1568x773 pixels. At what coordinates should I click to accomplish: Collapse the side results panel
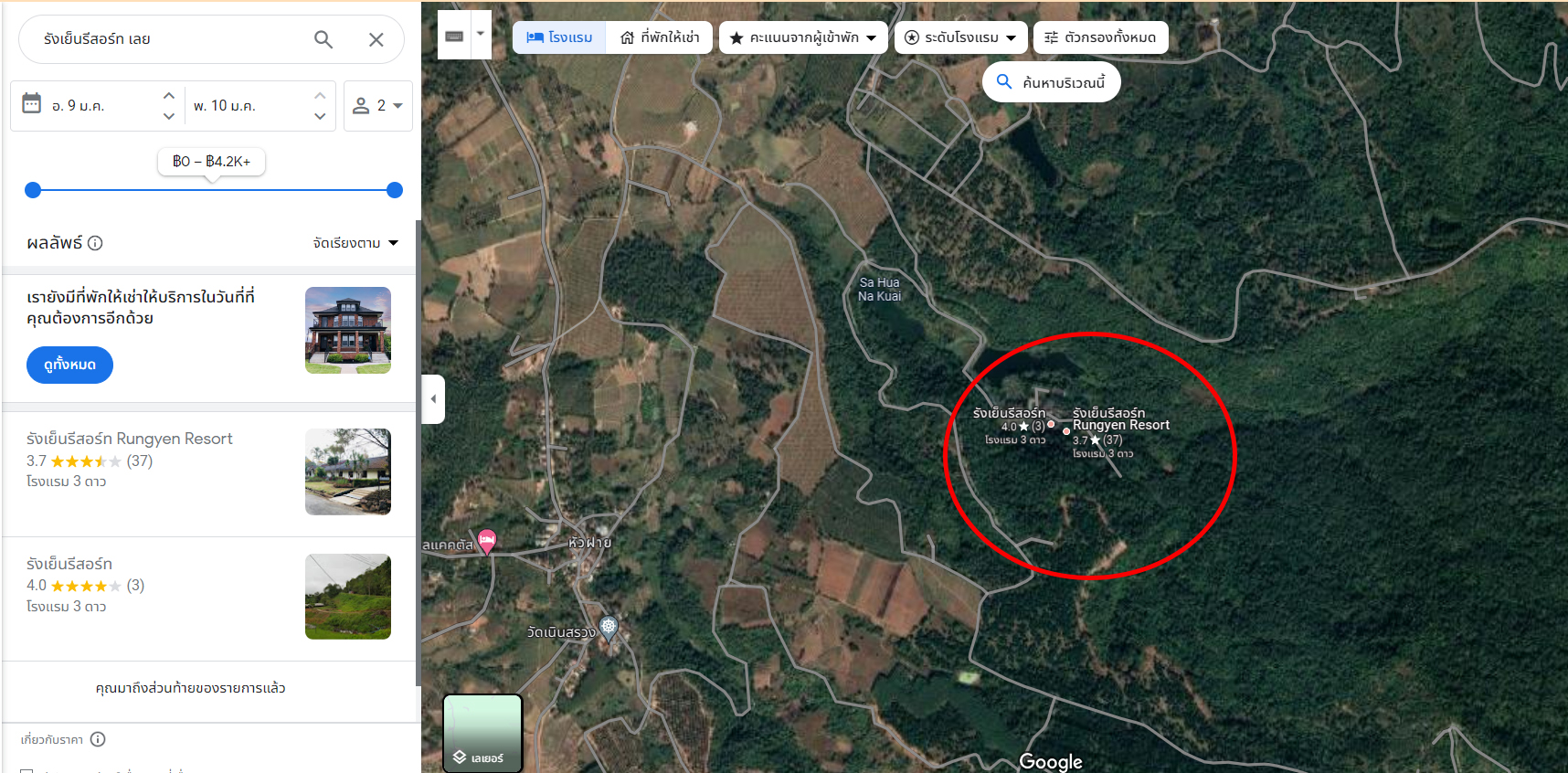(433, 399)
